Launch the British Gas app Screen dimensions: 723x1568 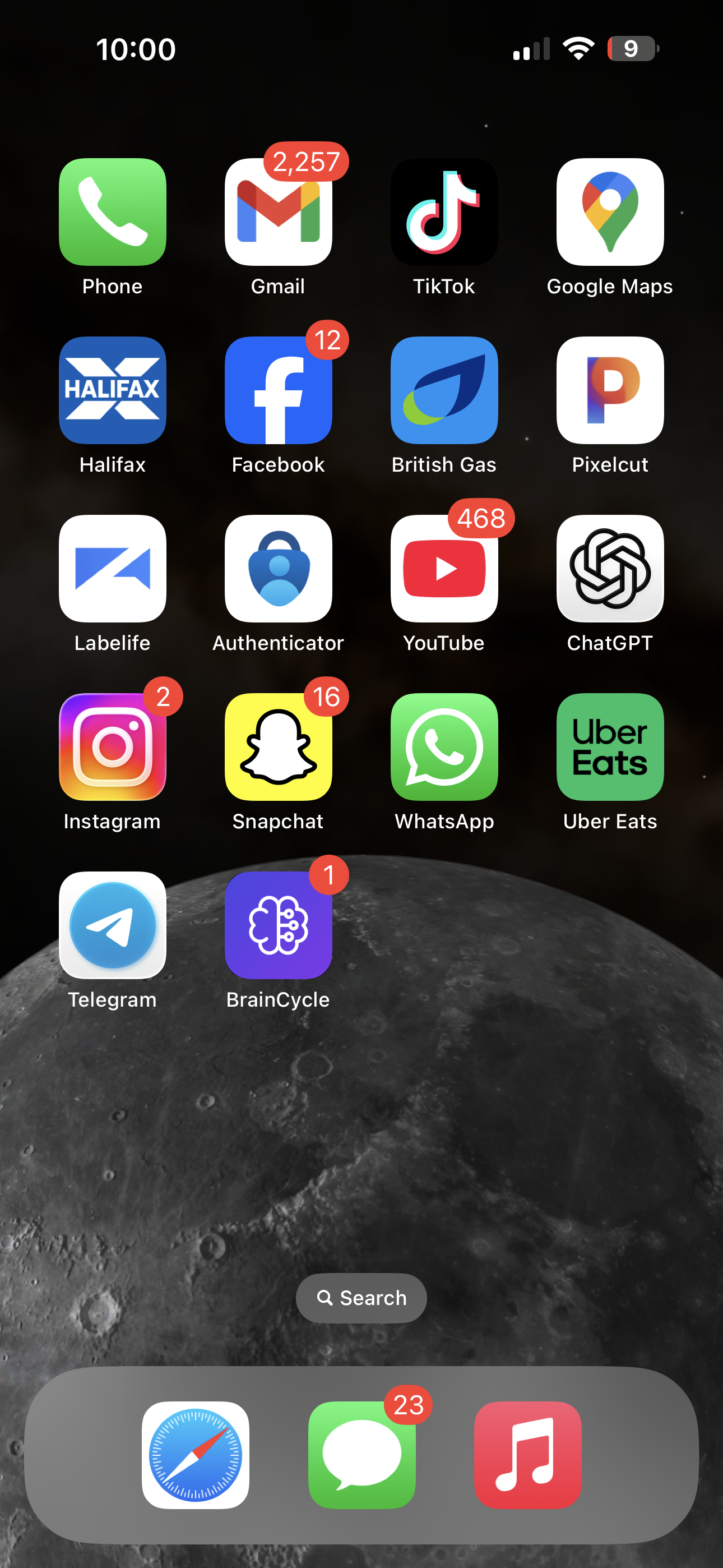(x=444, y=390)
